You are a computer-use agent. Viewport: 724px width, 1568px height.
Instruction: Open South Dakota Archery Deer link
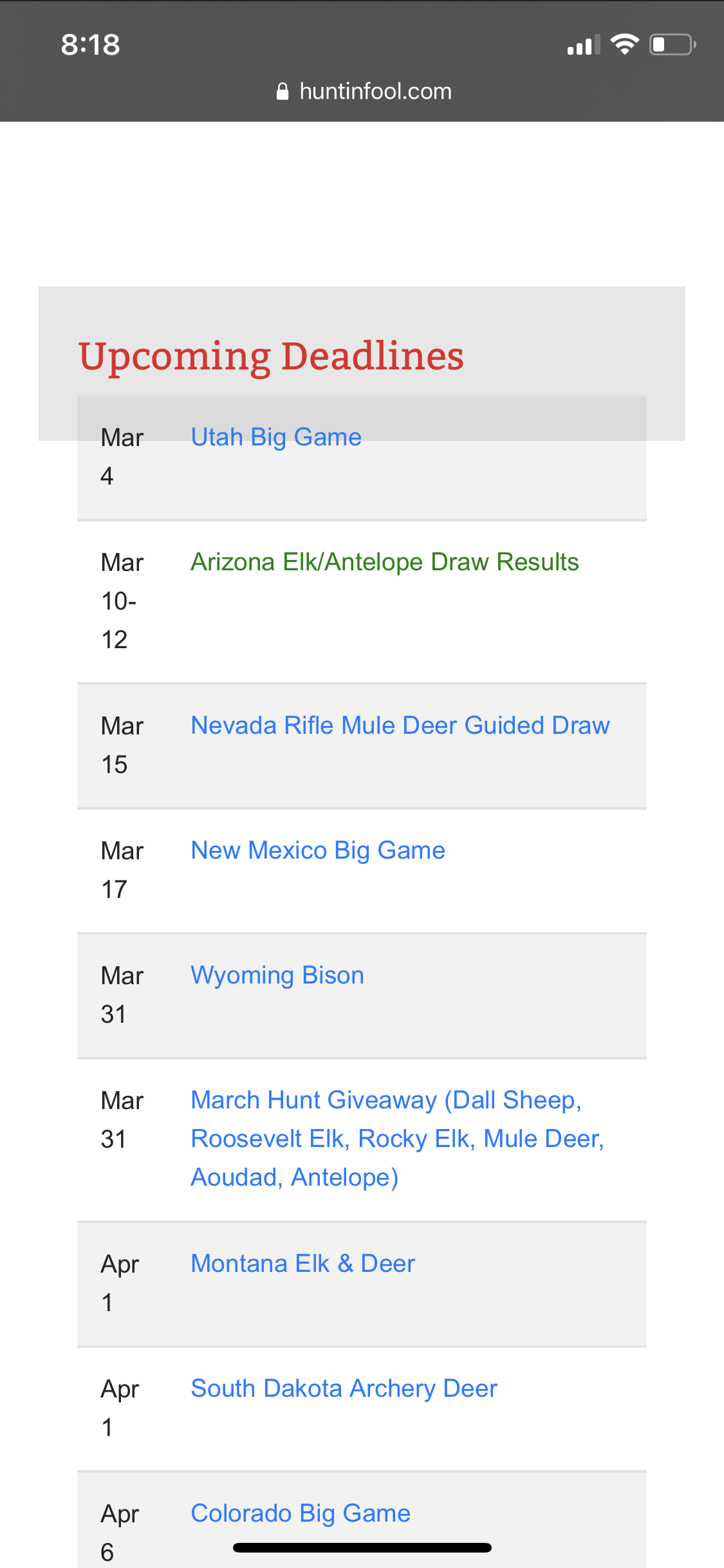[x=344, y=1389]
